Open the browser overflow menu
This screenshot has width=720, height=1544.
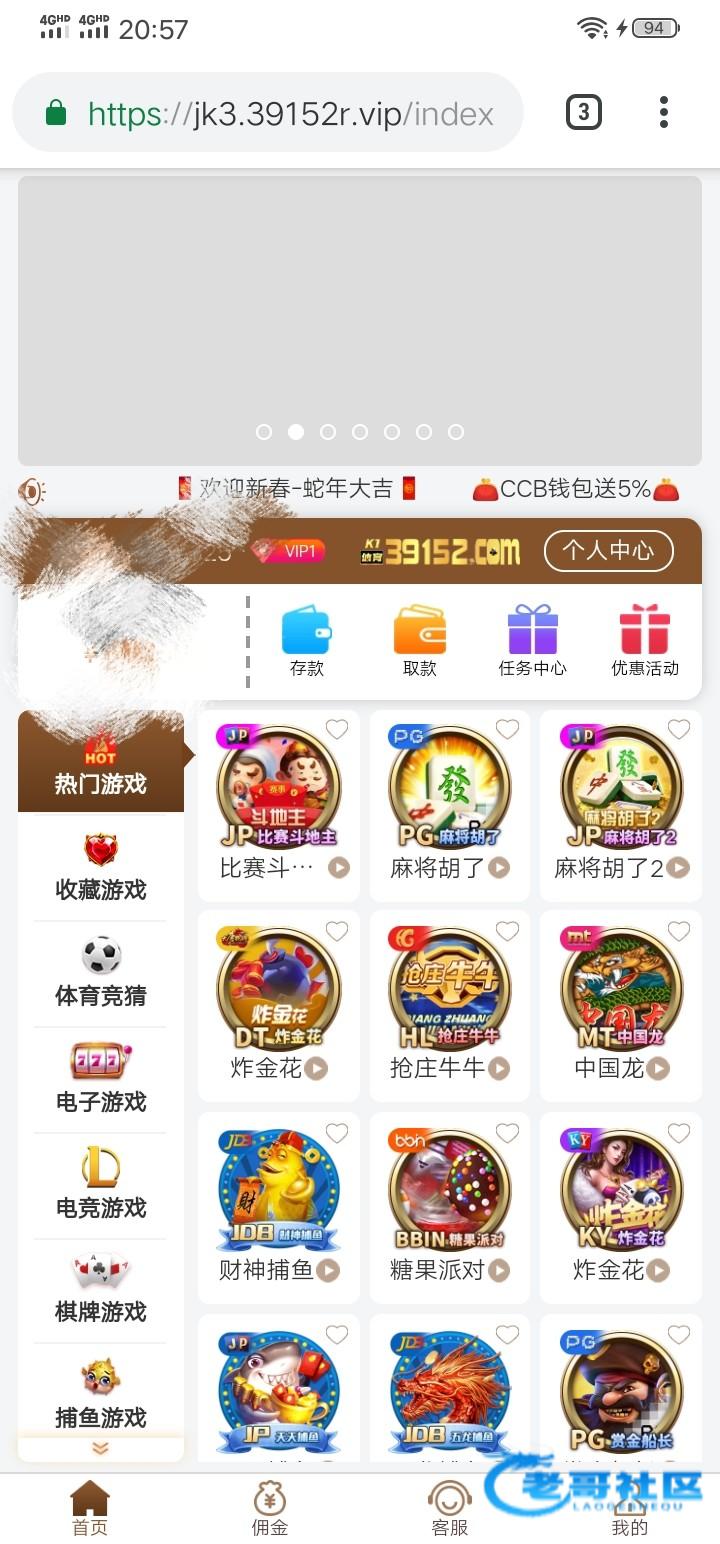(x=663, y=112)
